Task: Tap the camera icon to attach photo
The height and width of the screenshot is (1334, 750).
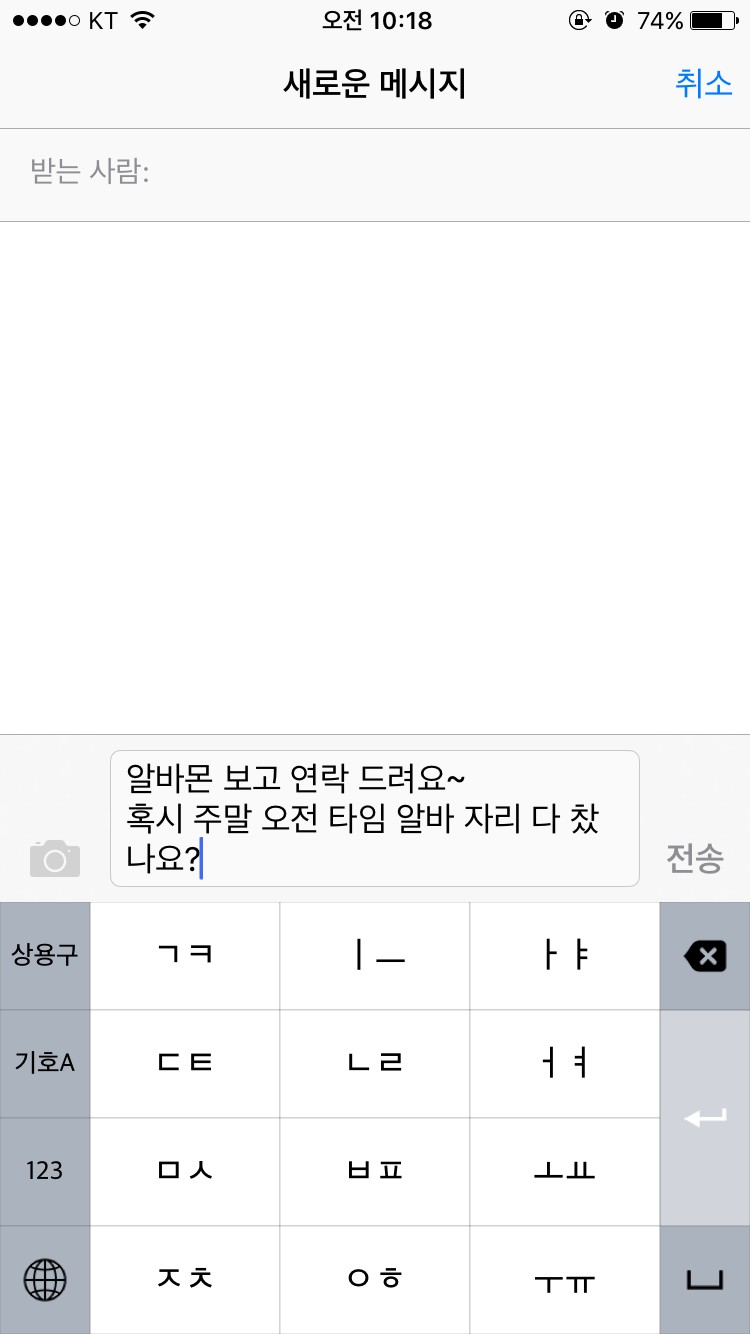Action: coord(55,857)
